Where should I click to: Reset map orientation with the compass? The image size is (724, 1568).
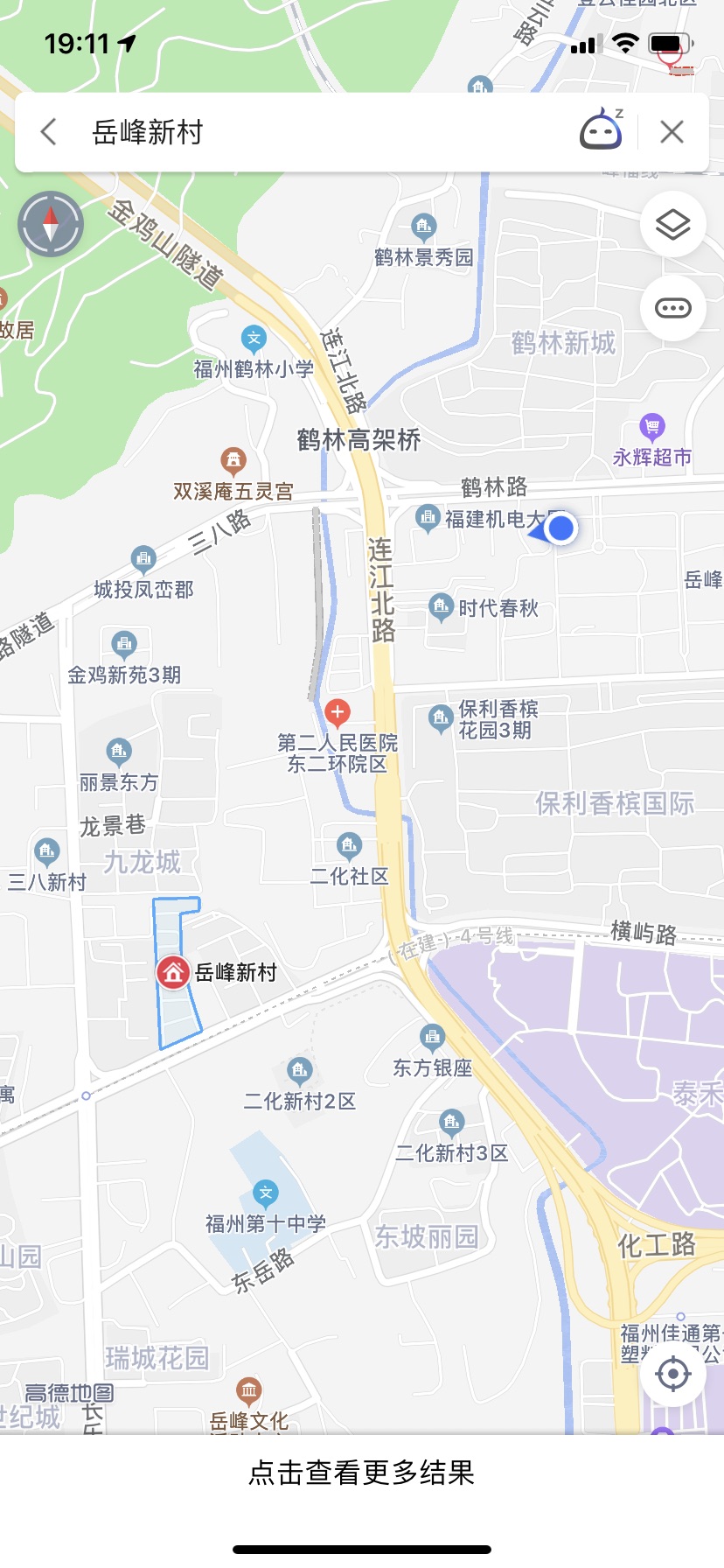point(51,224)
